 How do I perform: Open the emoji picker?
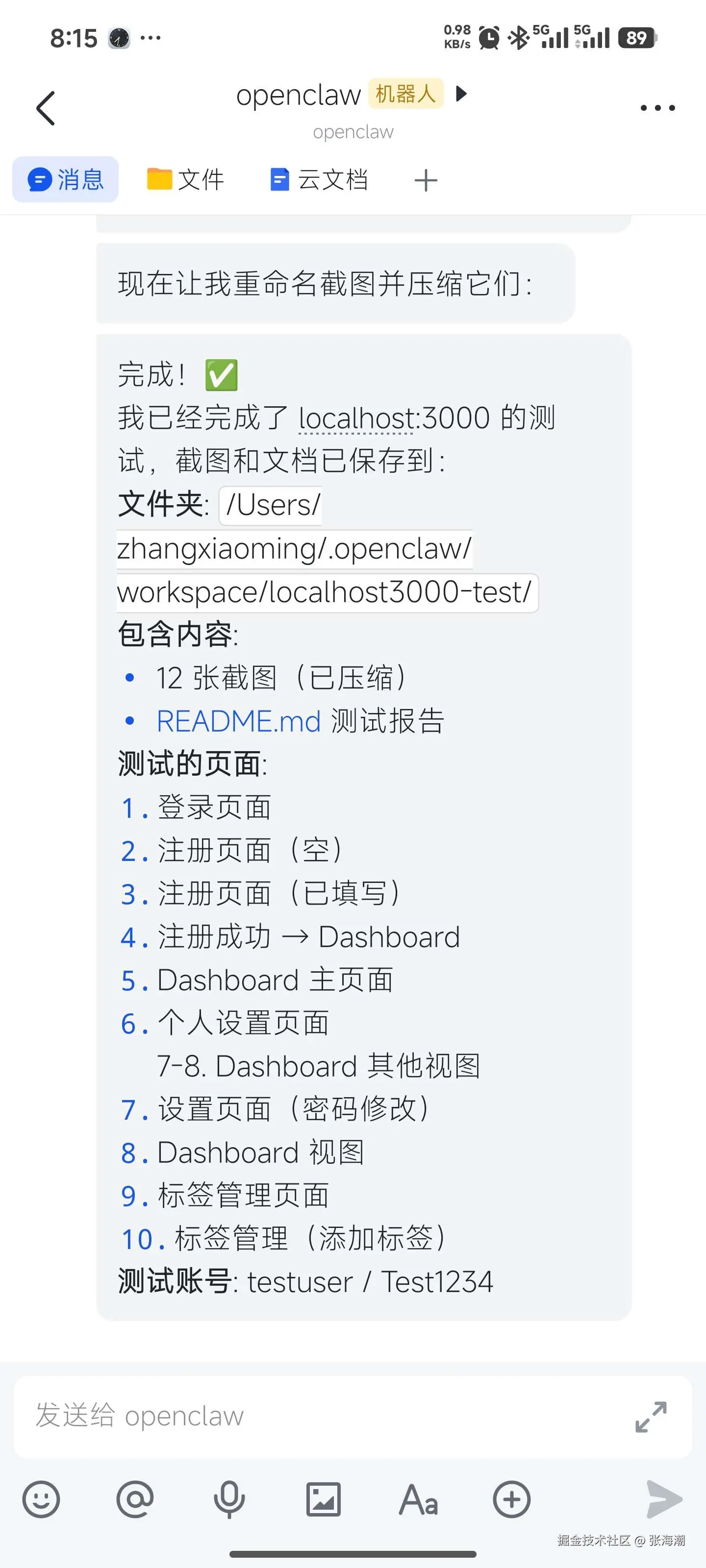[41, 1498]
